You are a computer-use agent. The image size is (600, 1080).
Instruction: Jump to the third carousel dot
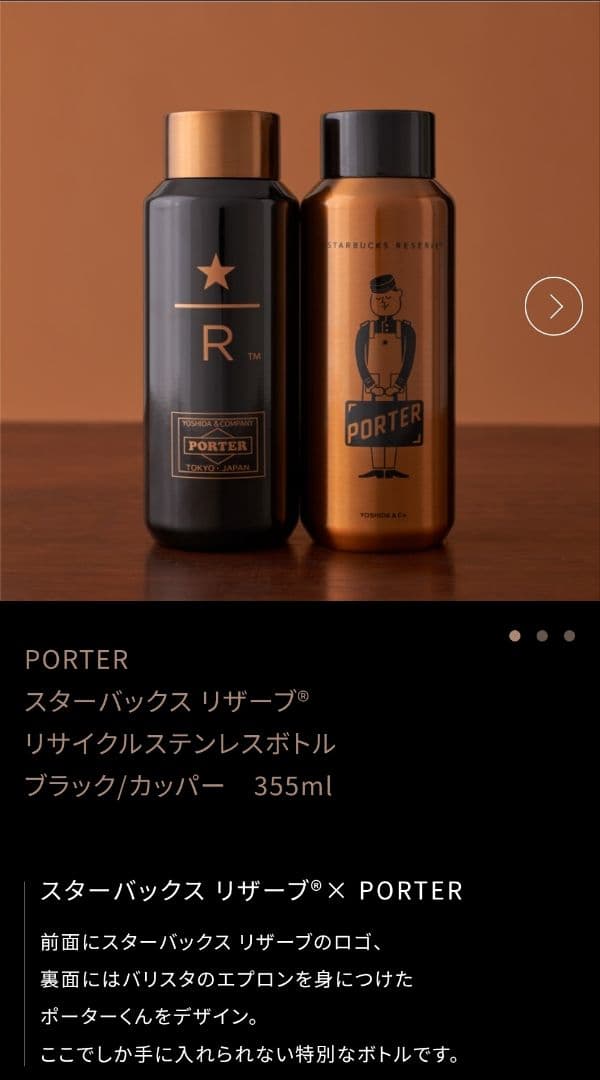(569, 636)
